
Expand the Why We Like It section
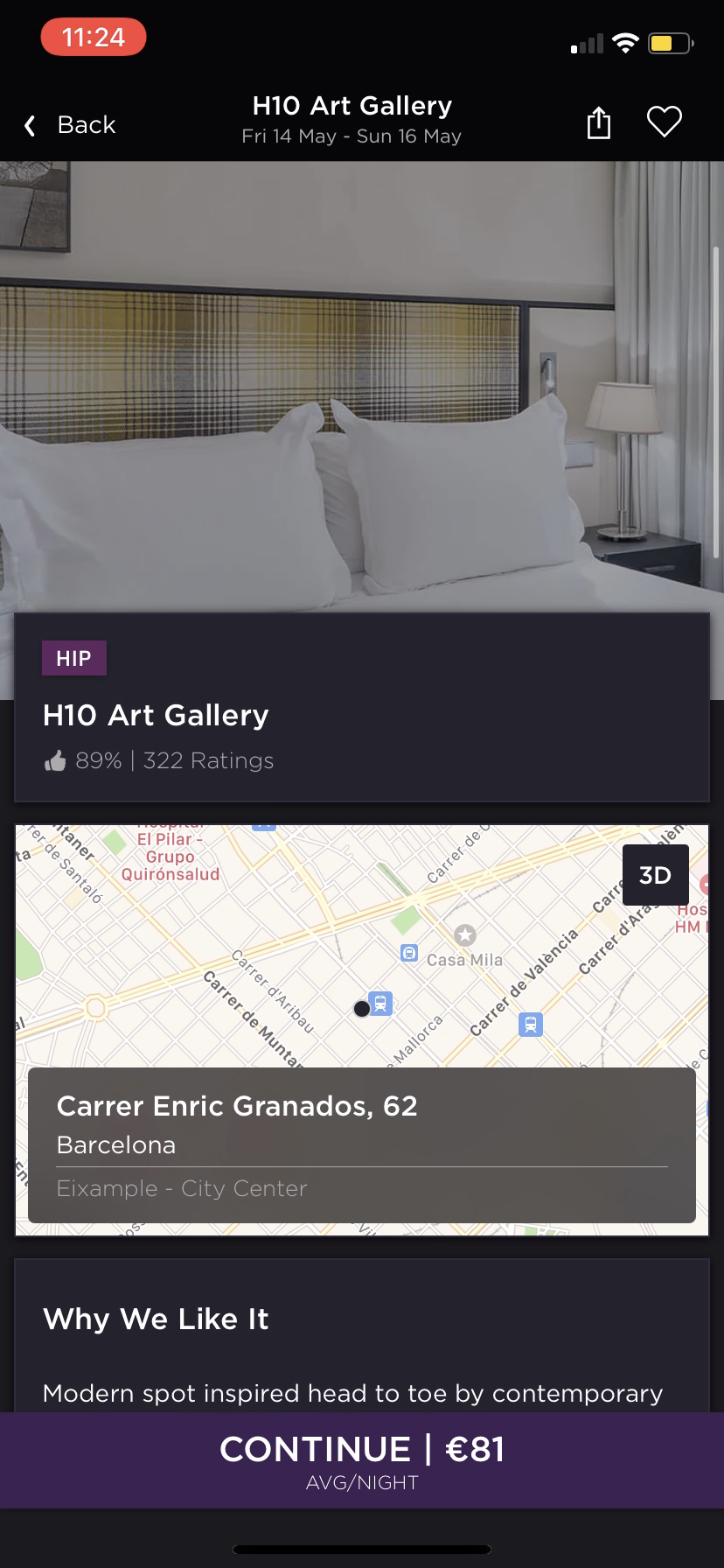tap(156, 1319)
